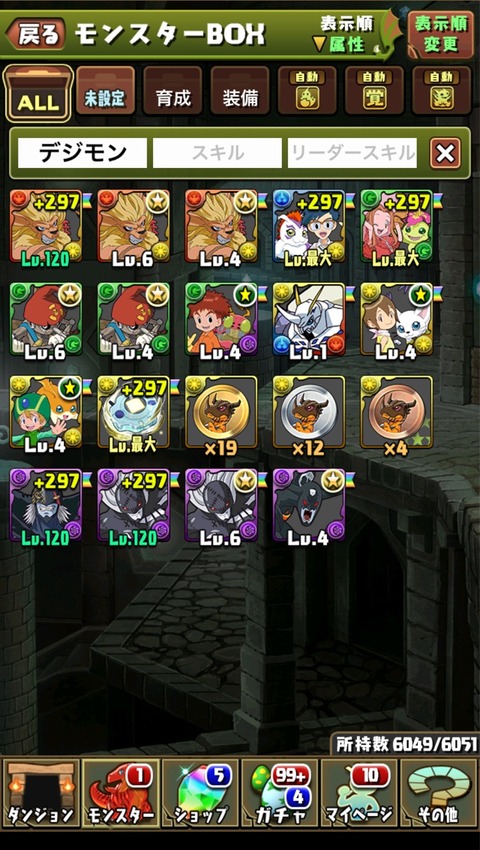Tap the スキル search field
This screenshot has width=480, height=850.
[217, 153]
